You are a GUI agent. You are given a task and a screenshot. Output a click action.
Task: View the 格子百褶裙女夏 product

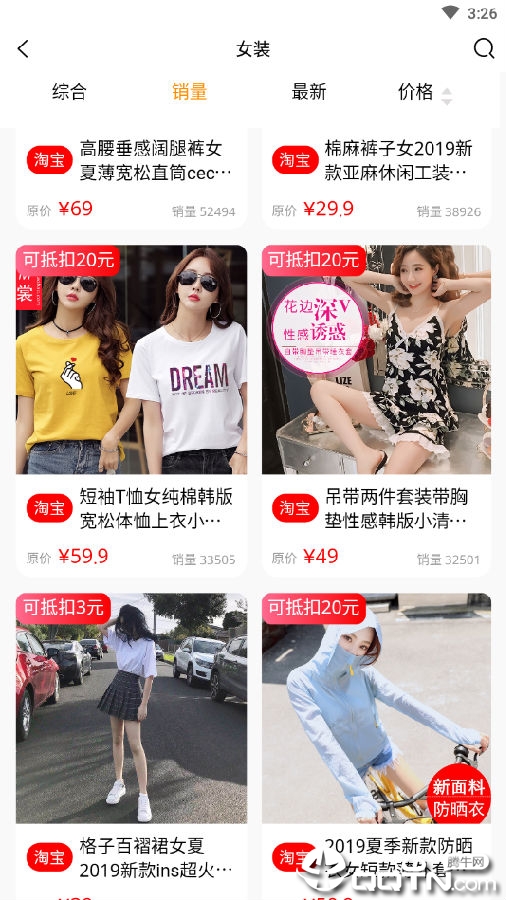[x=131, y=746]
